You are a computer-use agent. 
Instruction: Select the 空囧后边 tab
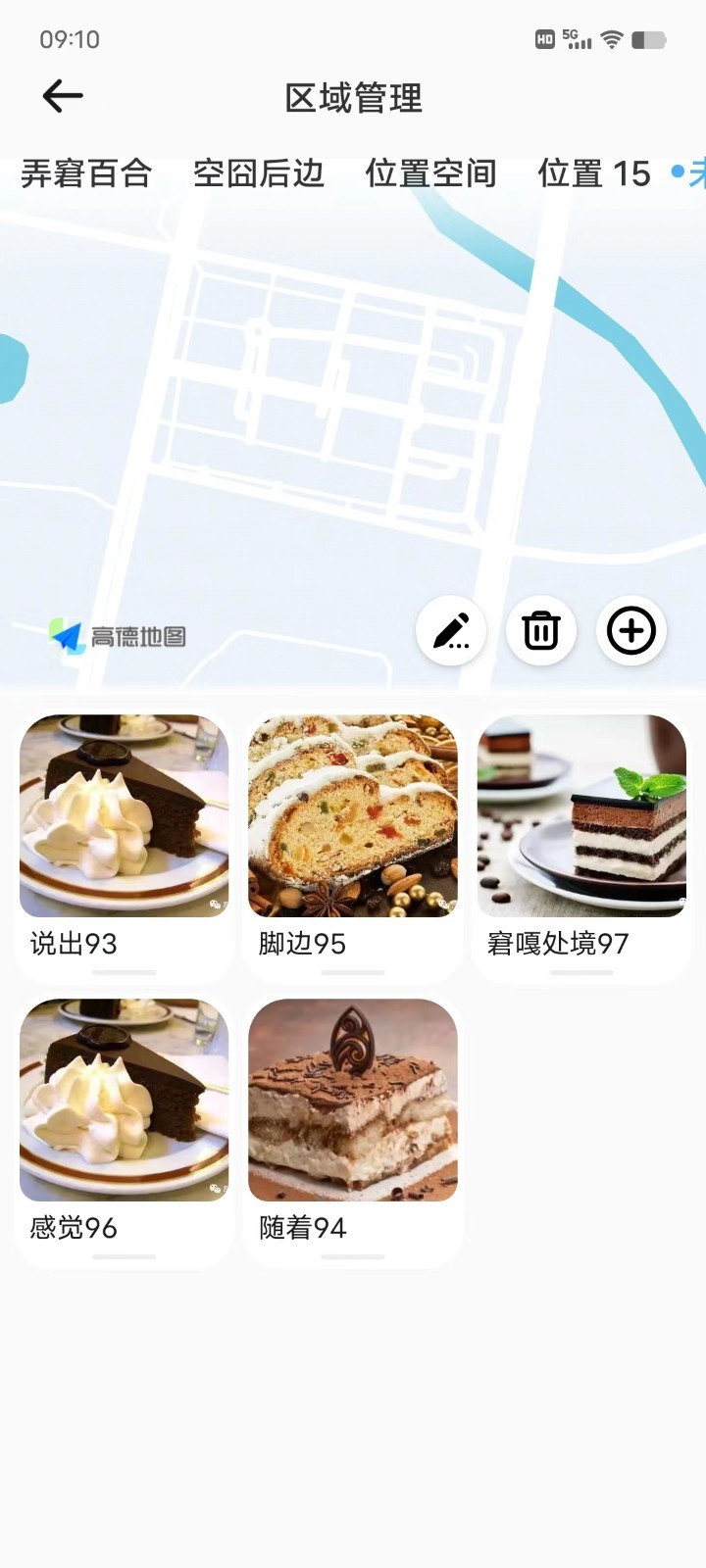pos(259,173)
